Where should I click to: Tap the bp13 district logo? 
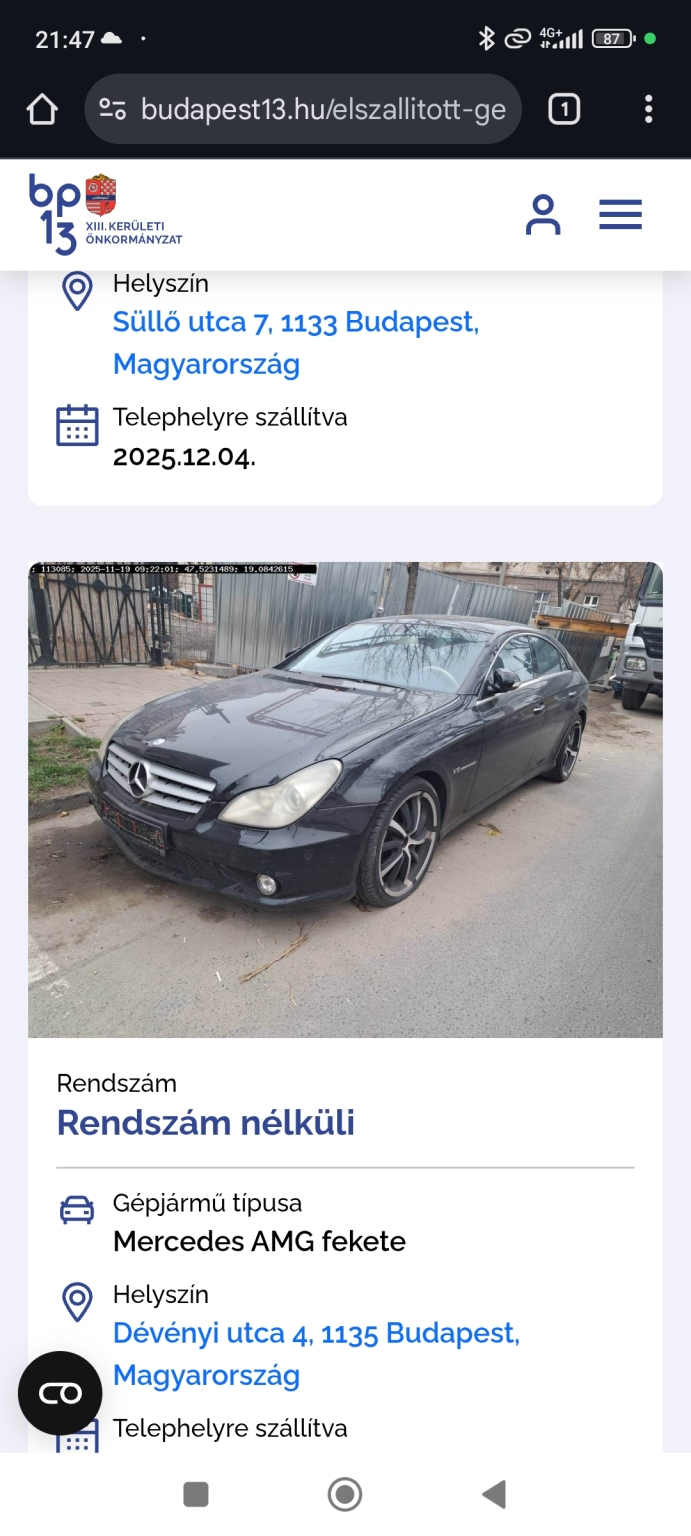pyautogui.click(x=105, y=215)
